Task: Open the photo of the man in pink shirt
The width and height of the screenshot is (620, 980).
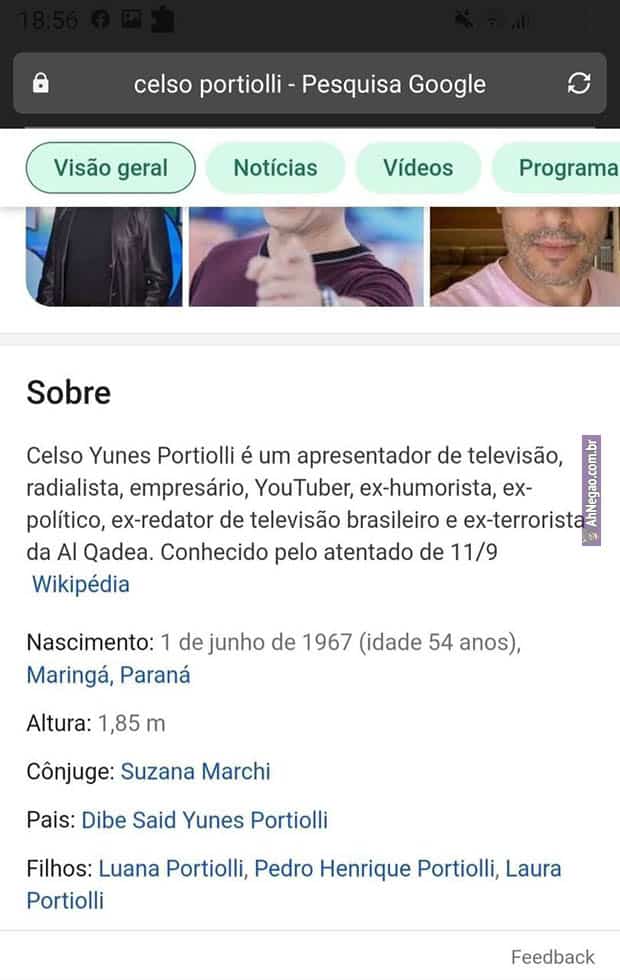Action: tap(524, 256)
